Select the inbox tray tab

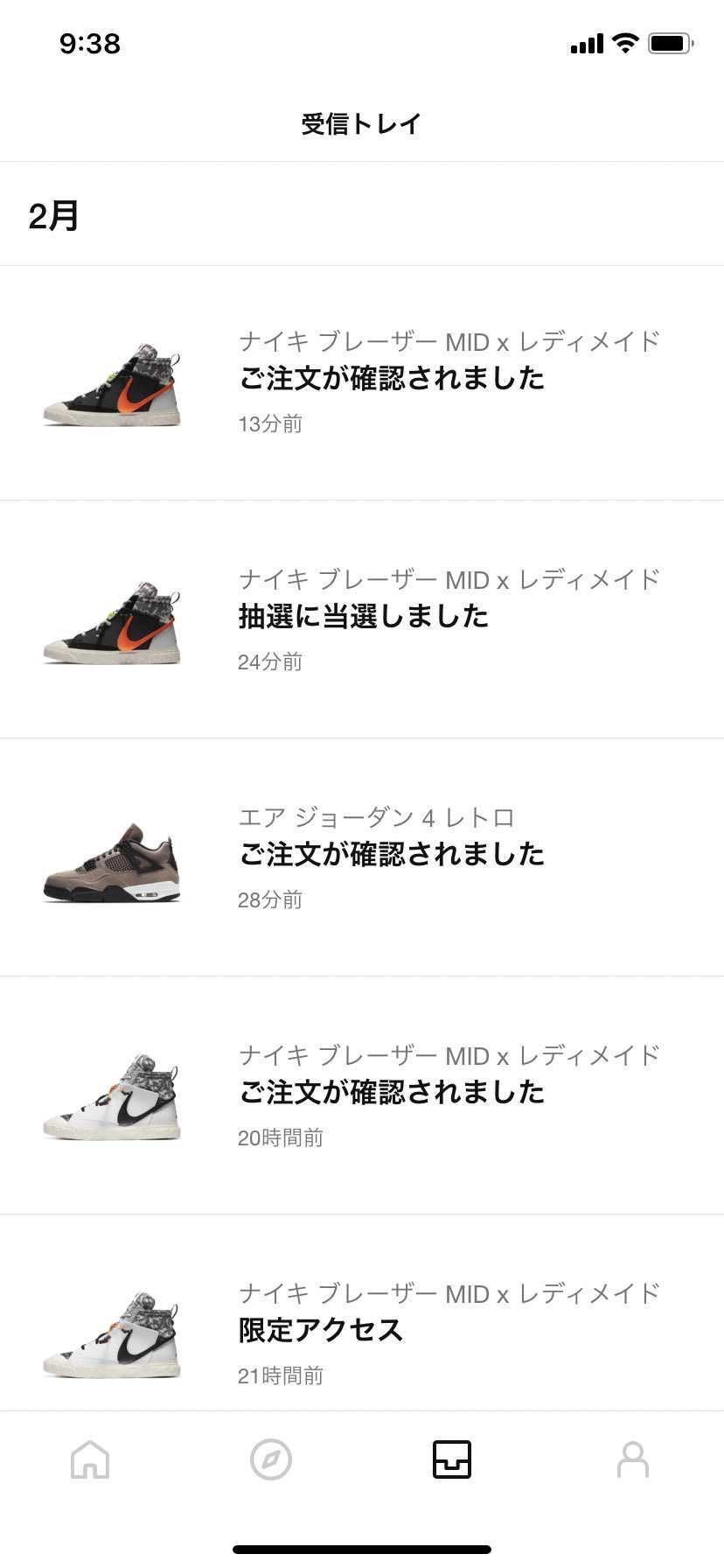tap(452, 1459)
